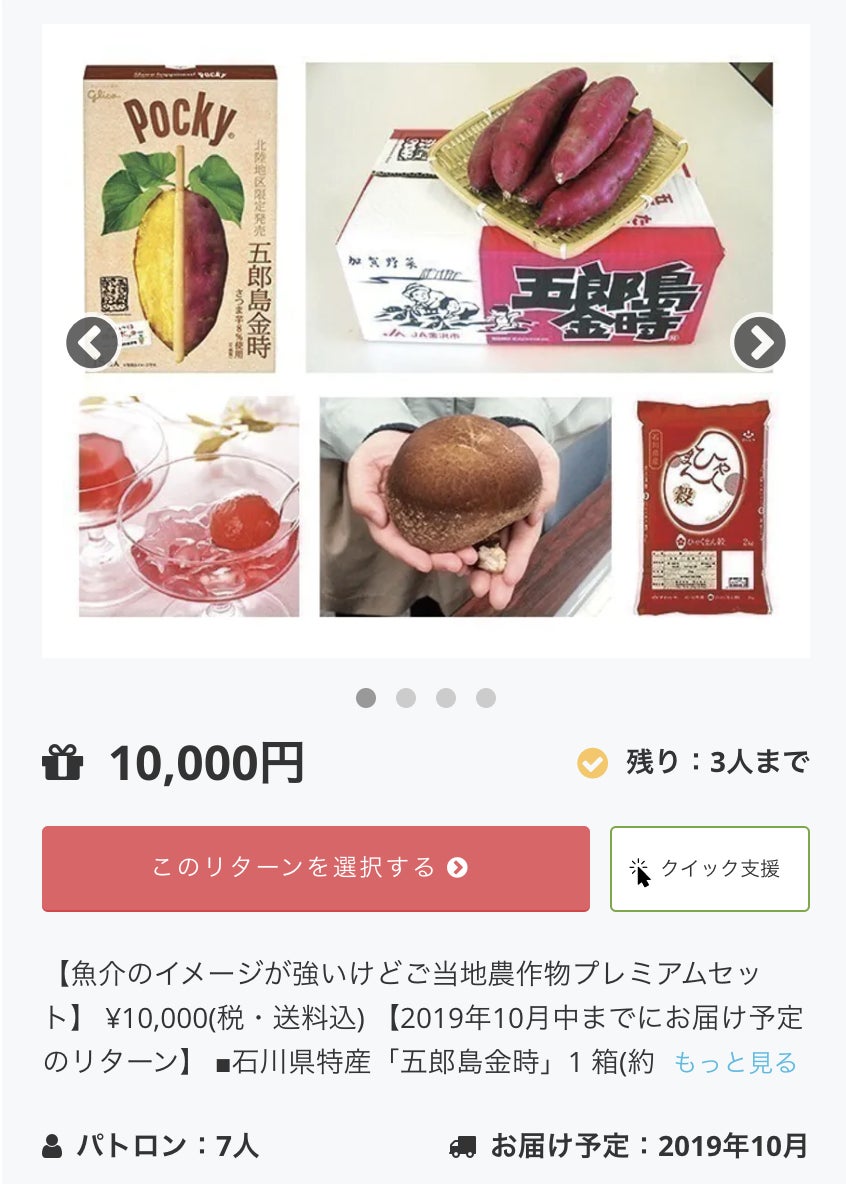Jump to the second carousel dot
The width and height of the screenshot is (846, 1184).
[x=406, y=698]
